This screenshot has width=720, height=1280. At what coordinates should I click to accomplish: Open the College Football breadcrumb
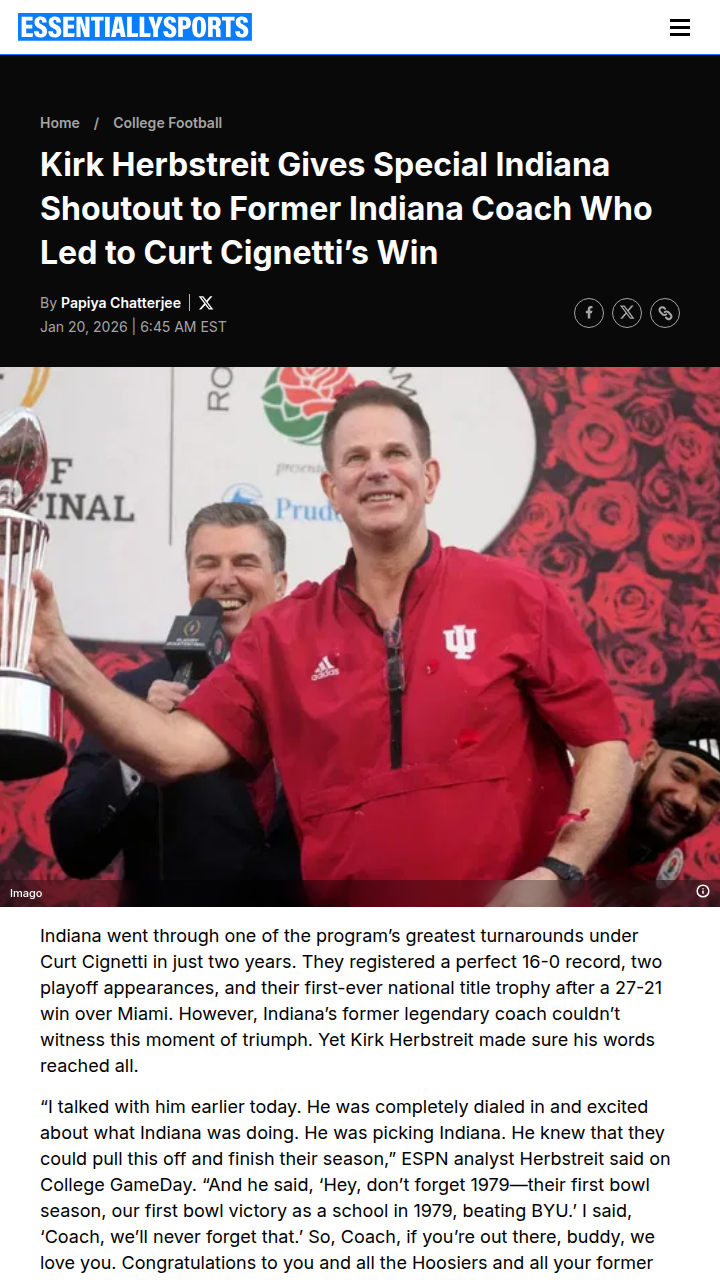(167, 123)
